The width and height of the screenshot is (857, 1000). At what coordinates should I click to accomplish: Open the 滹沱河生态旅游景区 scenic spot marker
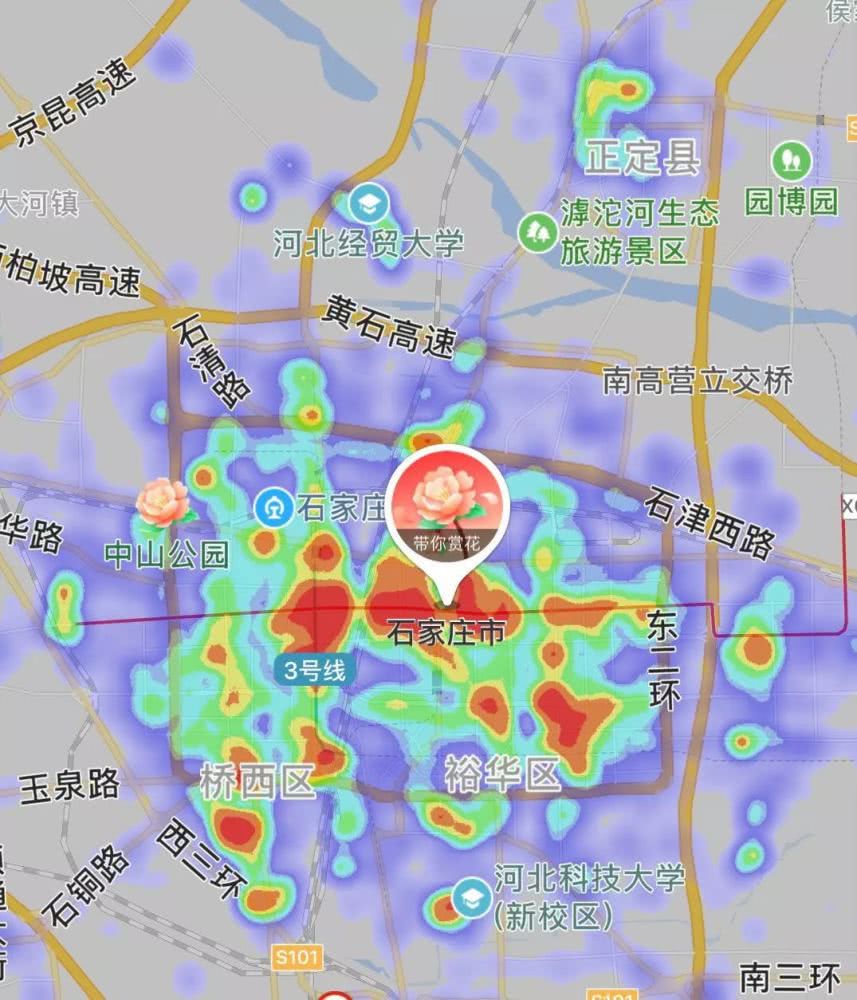(540, 232)
